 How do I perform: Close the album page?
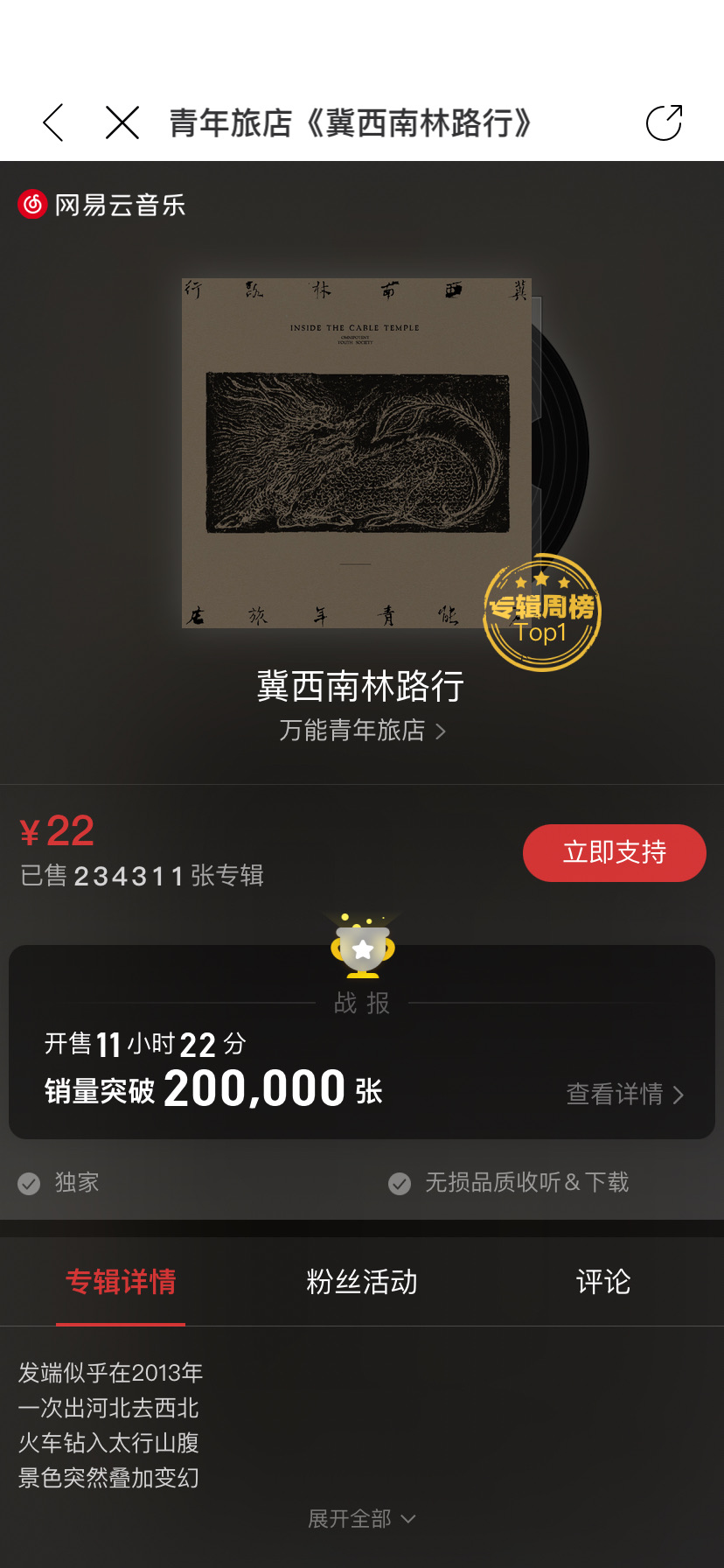(122, 122)
